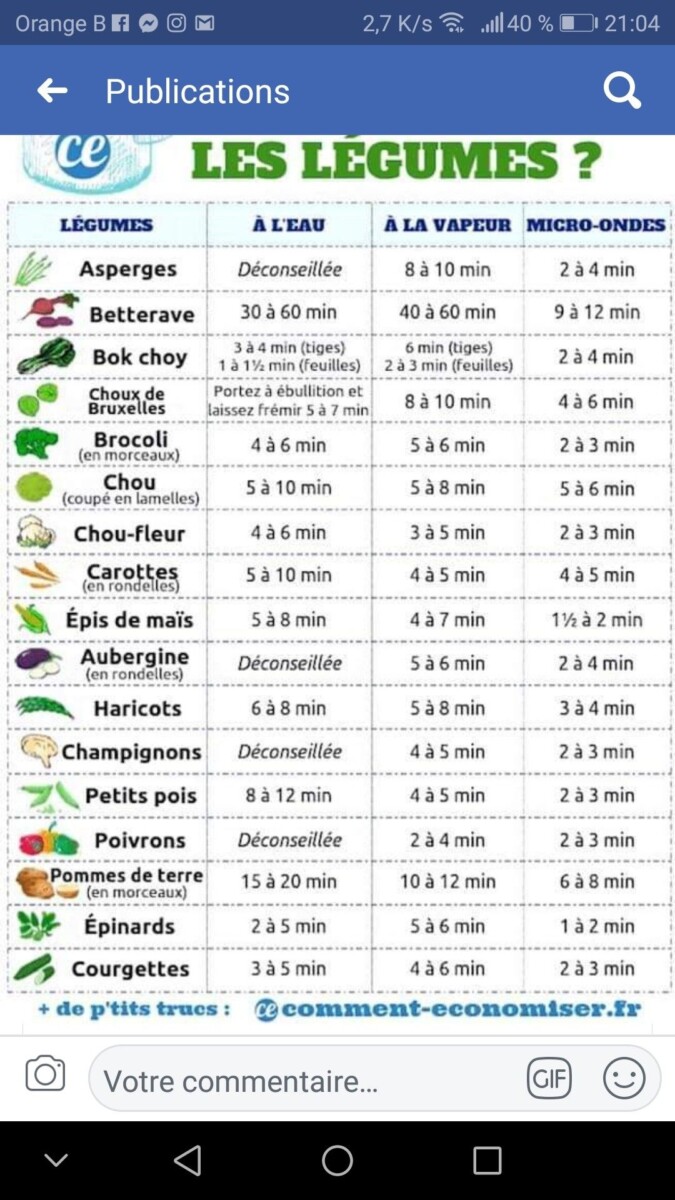675x1200 pixels.
Task: Tap the system back button
Action: pyautogui.click(x=187, y=1160)
